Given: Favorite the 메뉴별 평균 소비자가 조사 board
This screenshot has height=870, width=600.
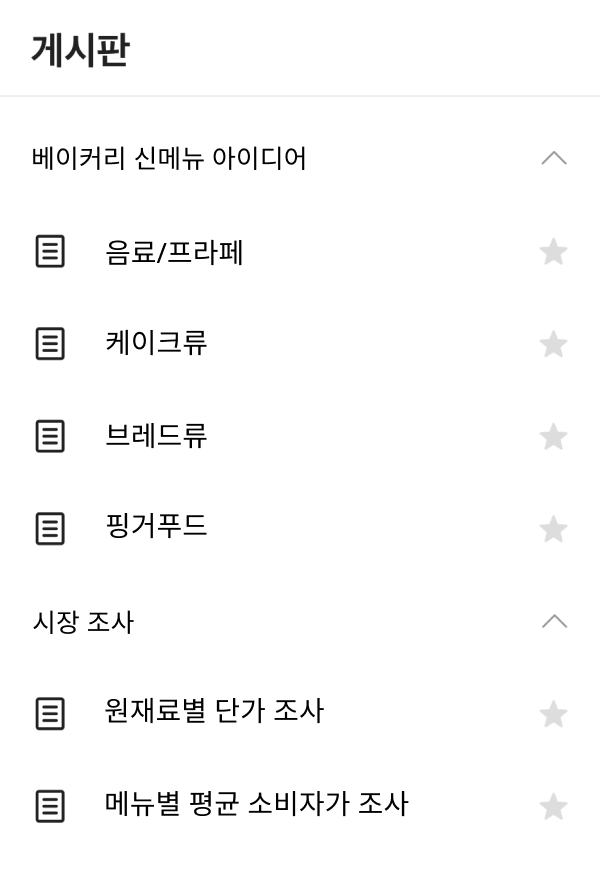Looking at the screenshot, I should (x=553, y=806).
